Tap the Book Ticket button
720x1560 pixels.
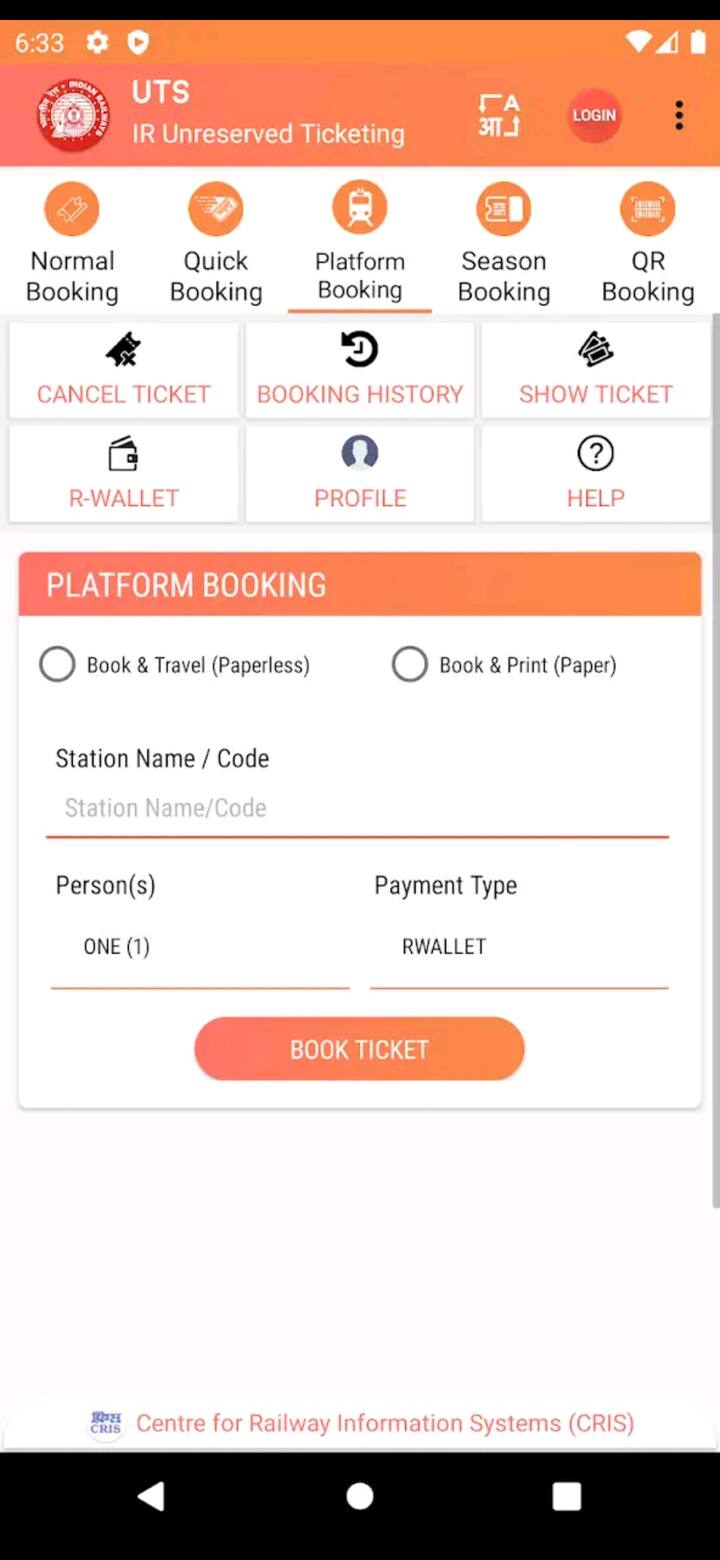tap(359, 1049)
